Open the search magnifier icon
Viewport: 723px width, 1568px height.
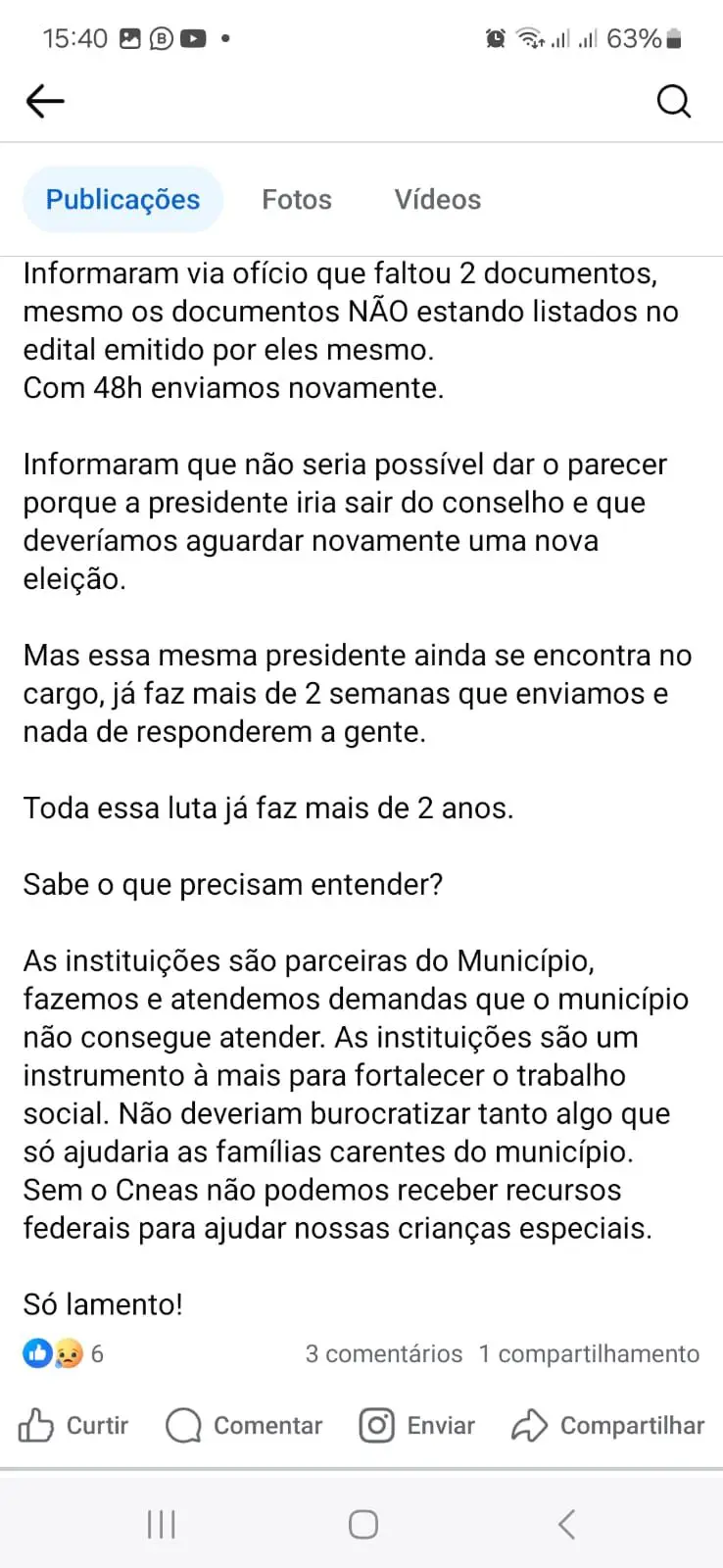673,101
